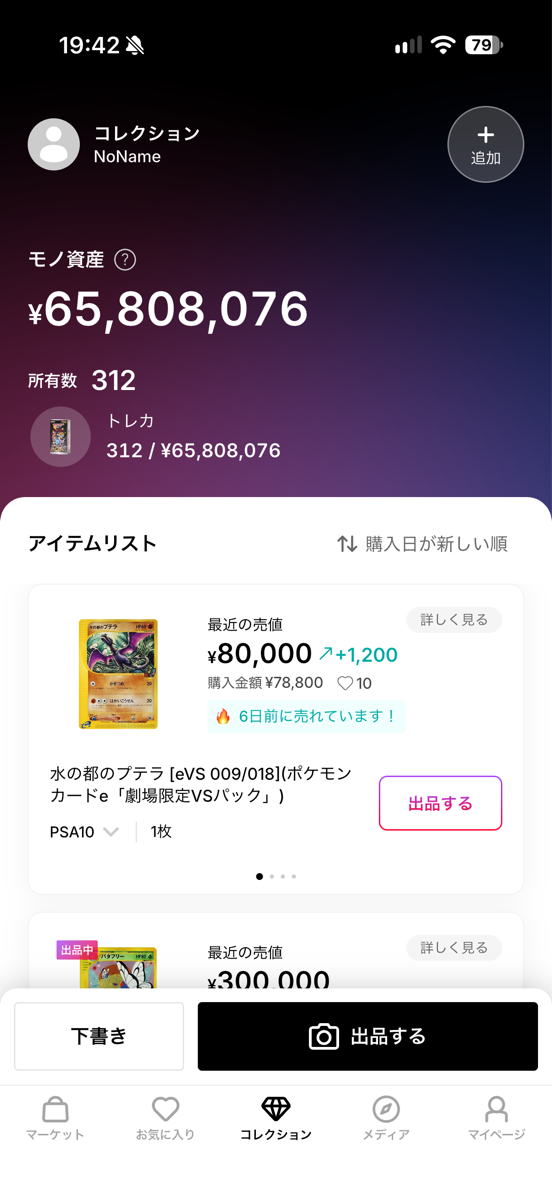Select the コレクション tab
The height and width of the screenshot is (1200, 552).
click(x=276, y=1118)
